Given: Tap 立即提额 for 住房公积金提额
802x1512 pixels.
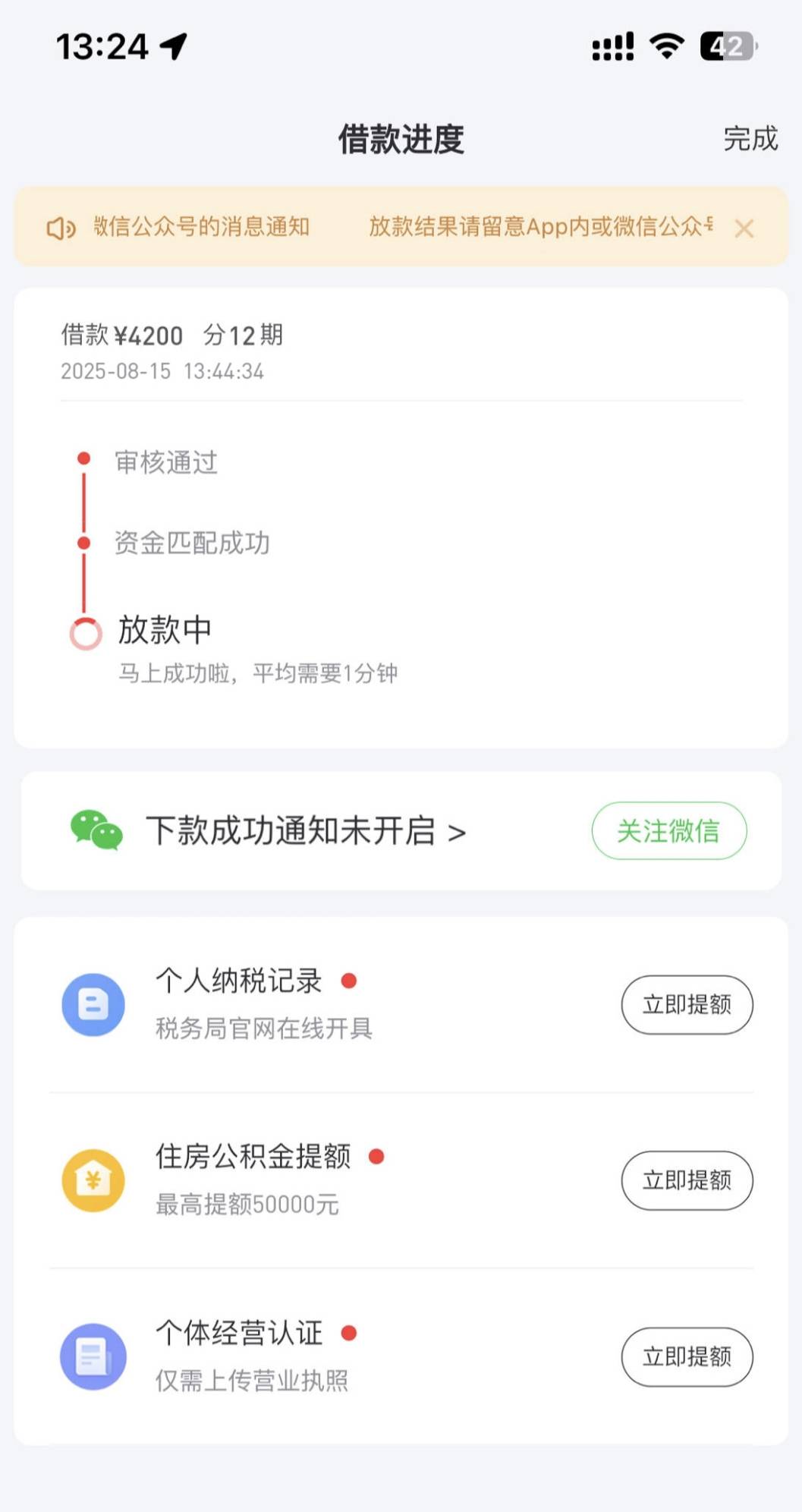Looking at the screenshot, I should coord(687,1180).
